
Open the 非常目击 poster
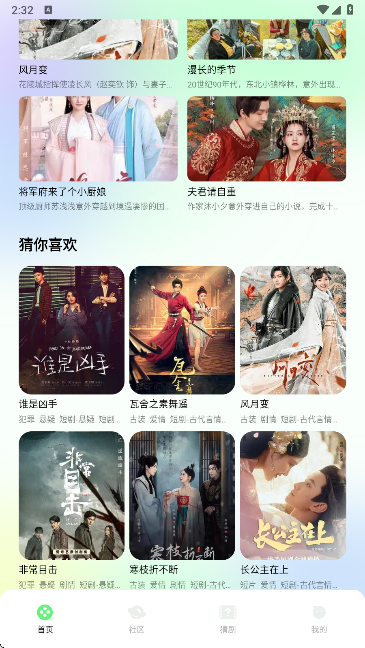(x=72, y=496)
